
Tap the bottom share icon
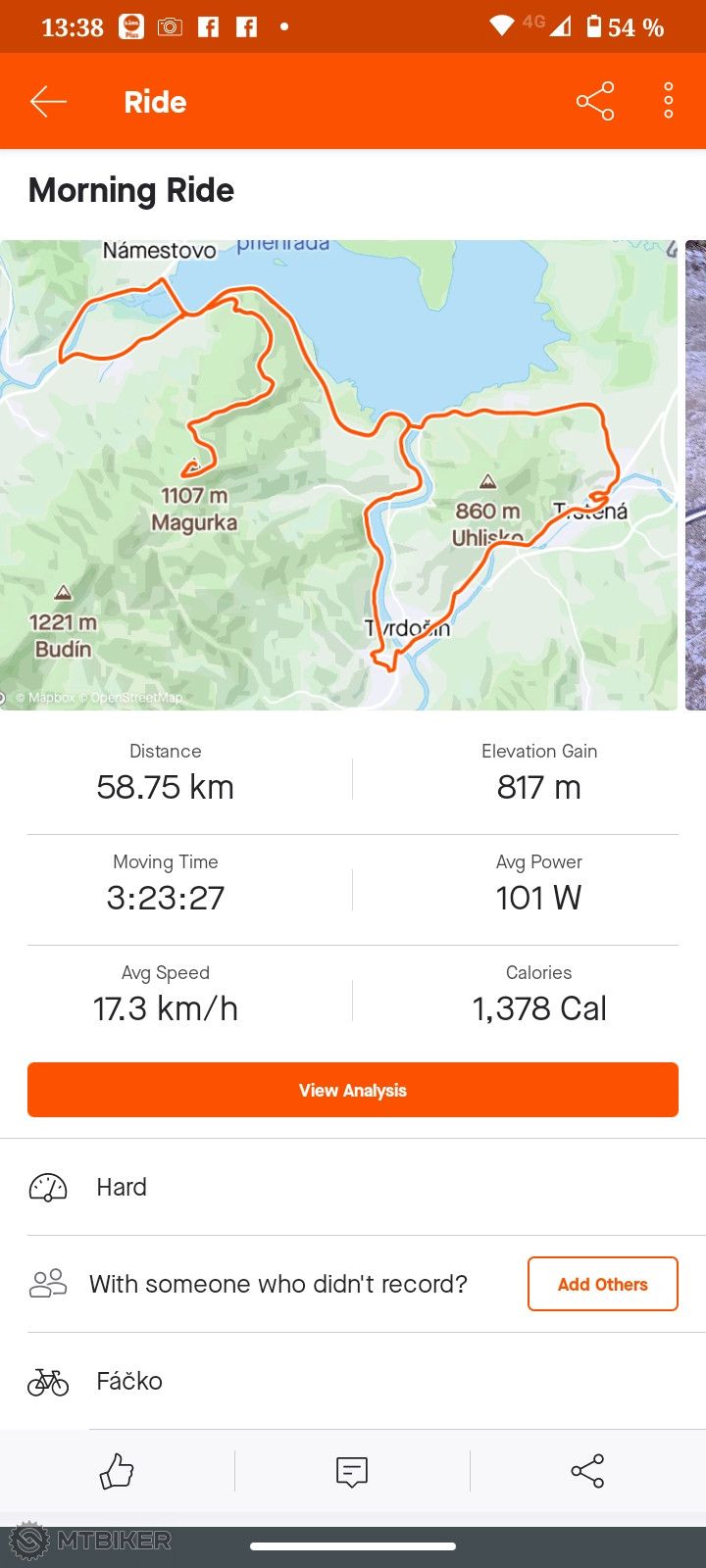click(x=587, y=1471)
